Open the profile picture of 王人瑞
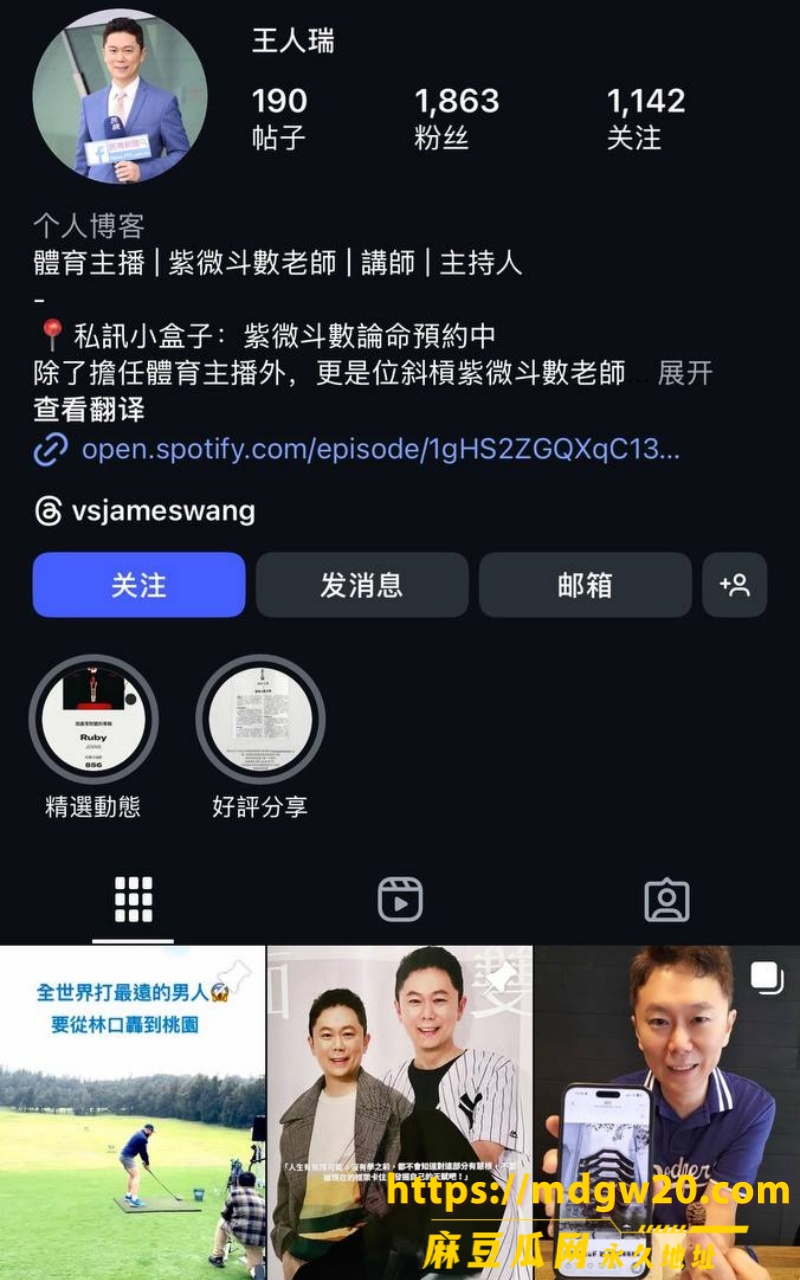This screenshot has width=800, height=1280. click(x=120, y=97)
